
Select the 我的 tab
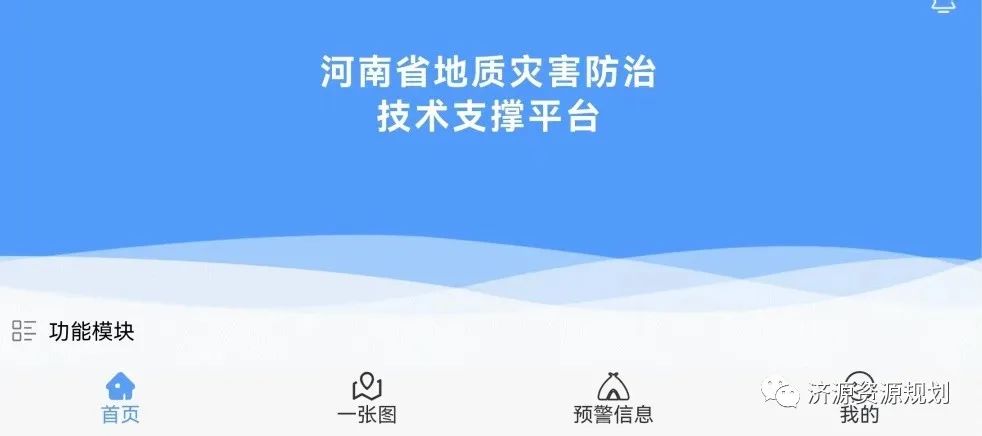click(859, 398)
